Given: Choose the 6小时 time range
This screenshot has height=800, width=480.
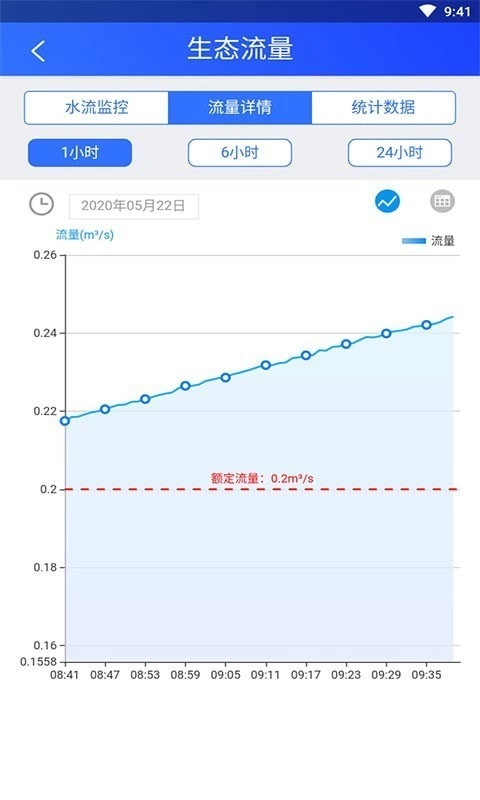Looking at the screenshot, I should 240,153.
